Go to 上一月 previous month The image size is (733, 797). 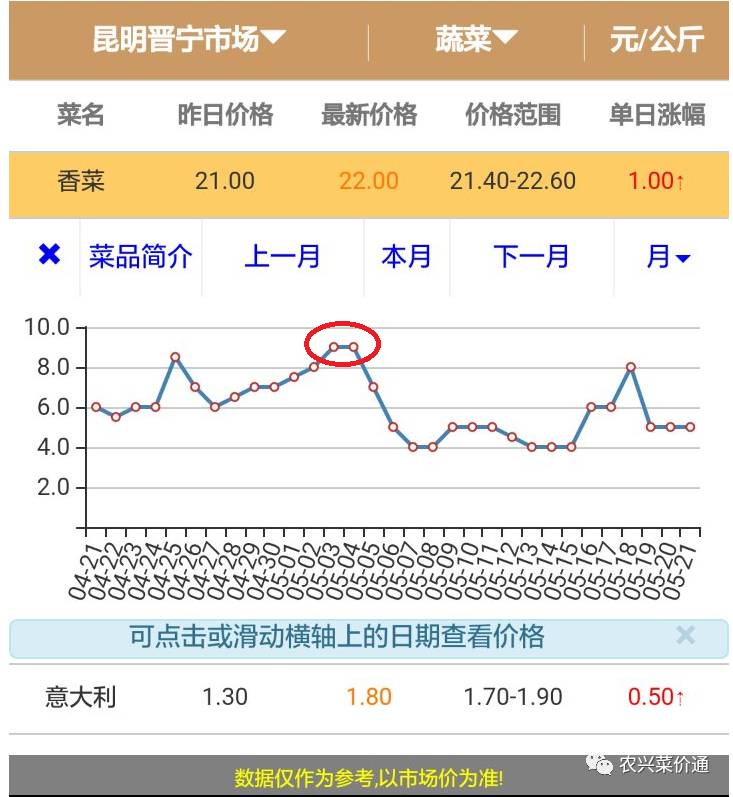pos(282,256)
